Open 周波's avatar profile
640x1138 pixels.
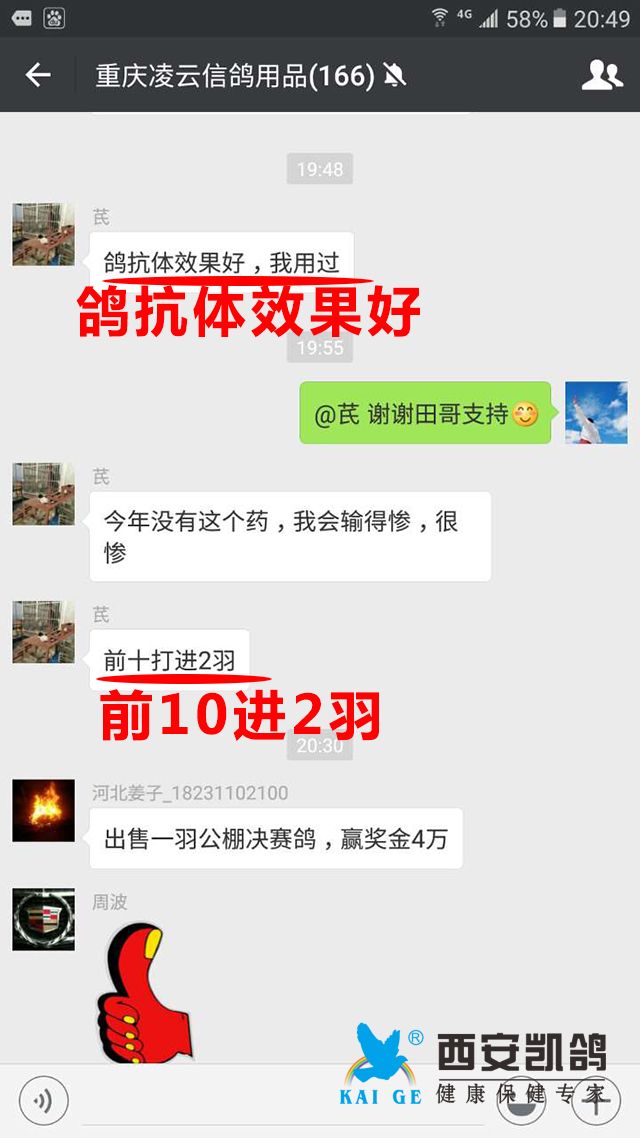coord(44,920)
